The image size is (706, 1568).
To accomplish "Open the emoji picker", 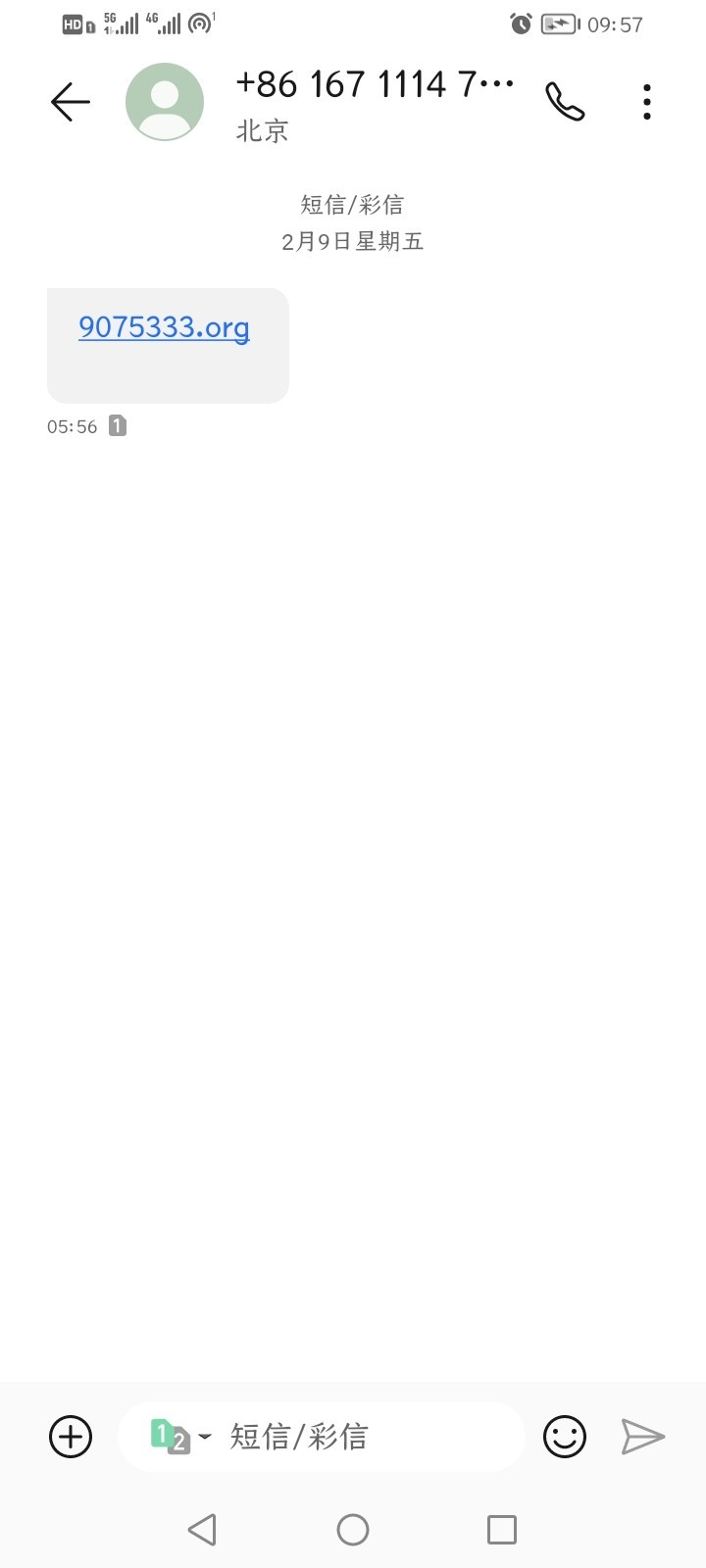I will pos(565,1437).
